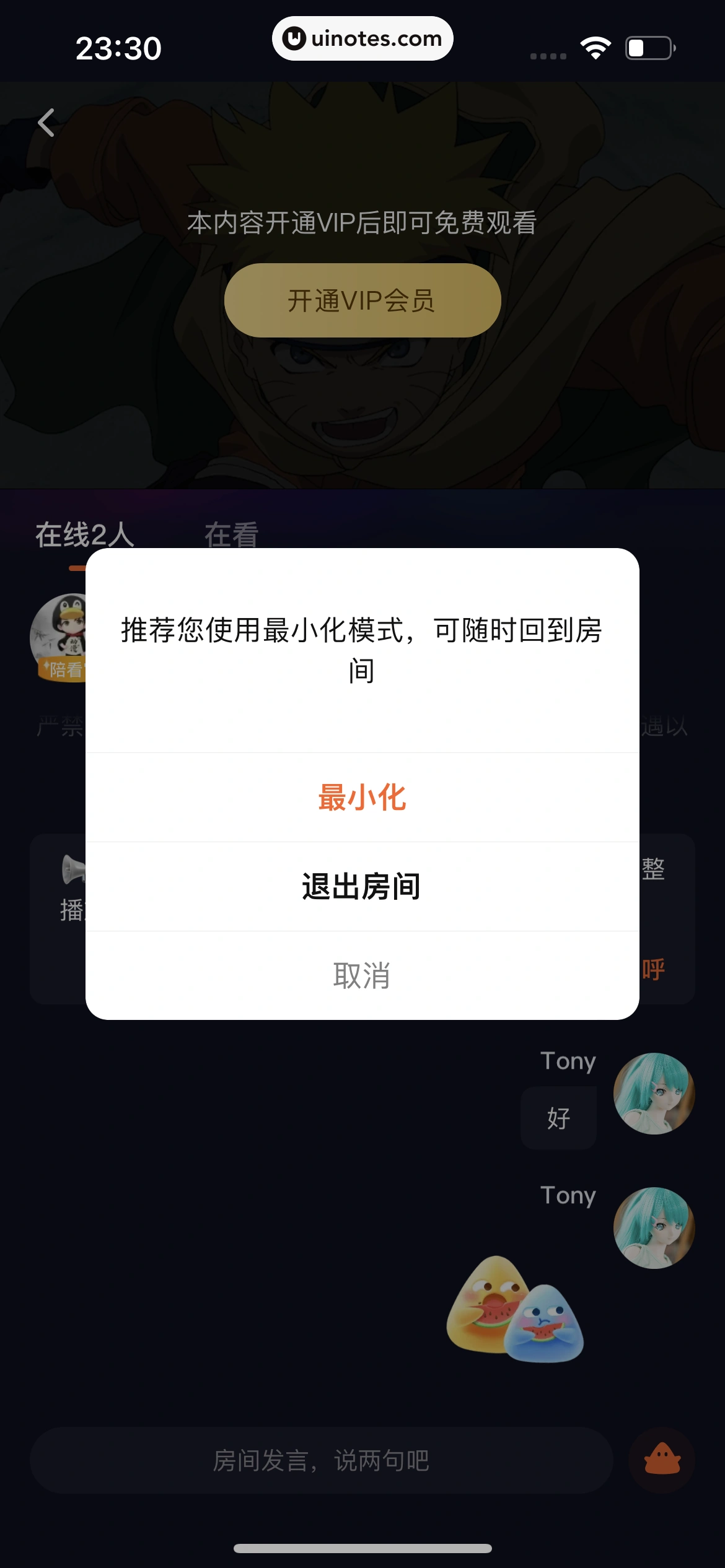Open the orange sticker icon beside input

[662, 1460]
